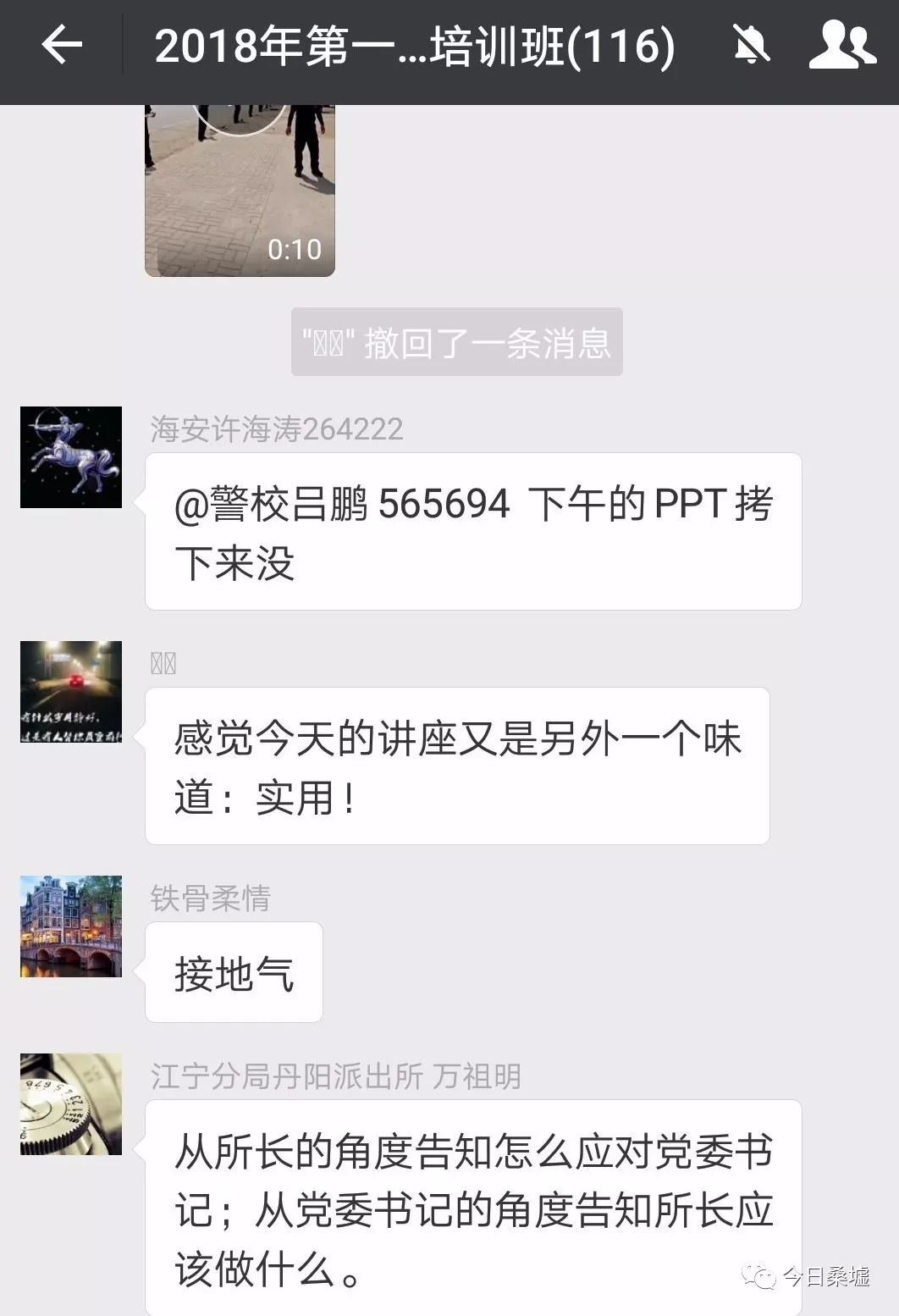Viewport: 899px width, 1316px height.
Task: Go back using the arrow icon
Action: (x=62, y=45)
